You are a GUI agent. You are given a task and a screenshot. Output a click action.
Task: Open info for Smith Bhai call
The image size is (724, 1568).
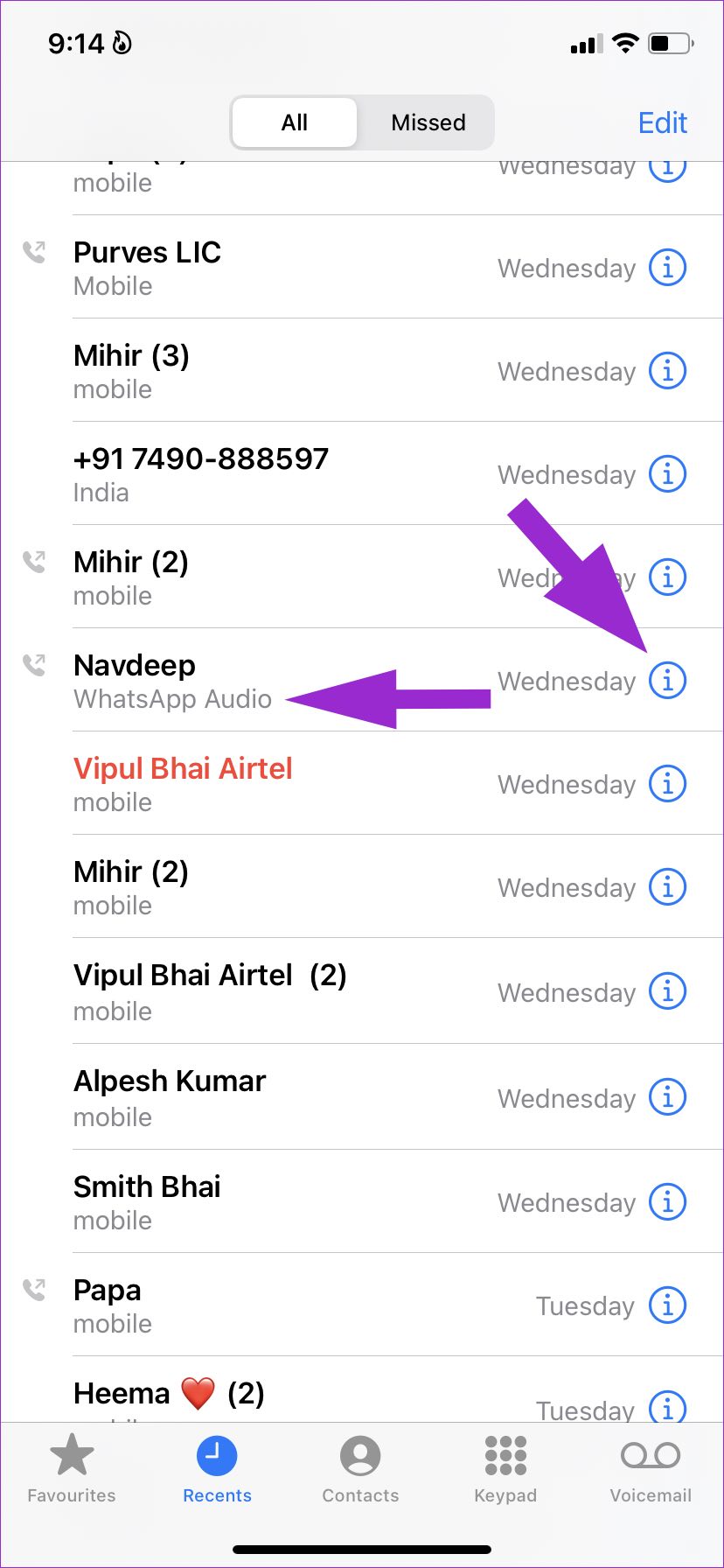667,1201
